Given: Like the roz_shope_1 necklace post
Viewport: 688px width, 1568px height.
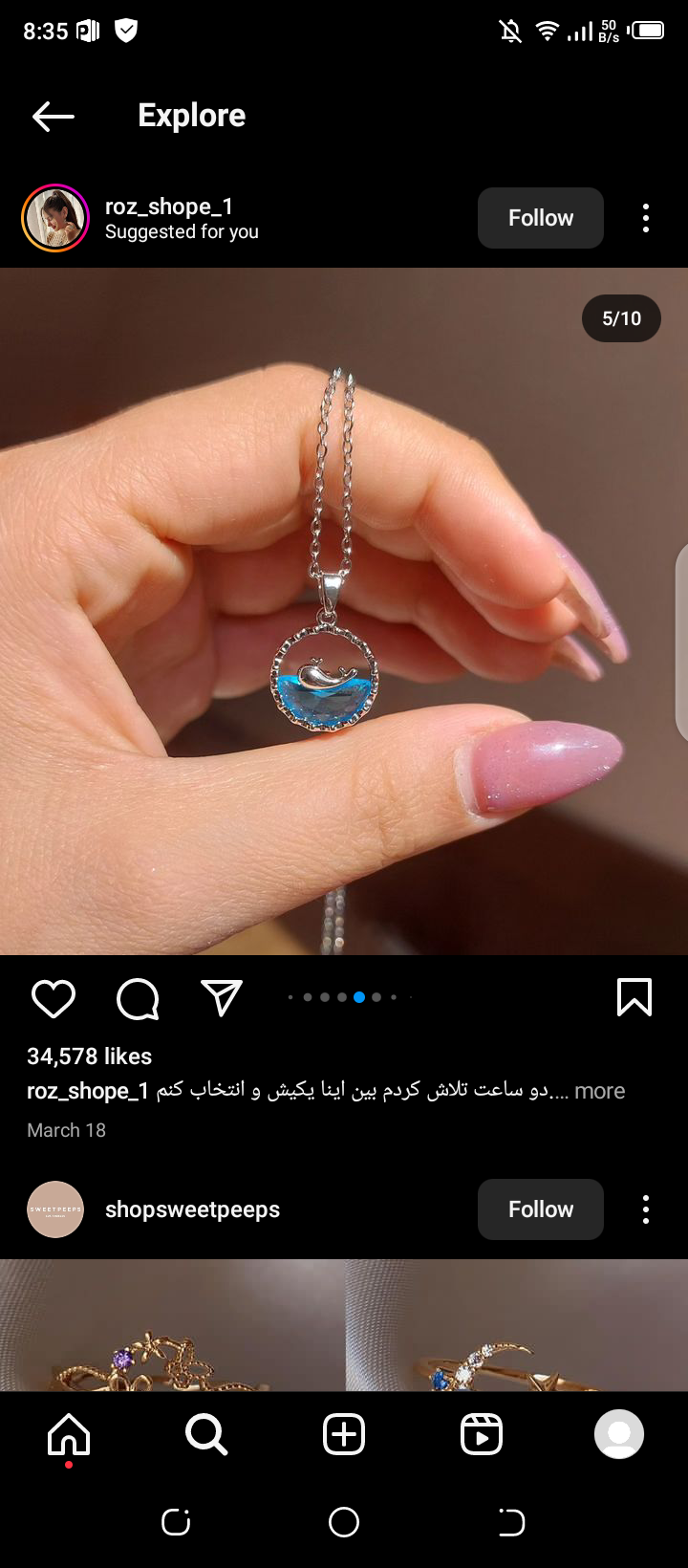Looking at the screenshot, I should [54, 999].
